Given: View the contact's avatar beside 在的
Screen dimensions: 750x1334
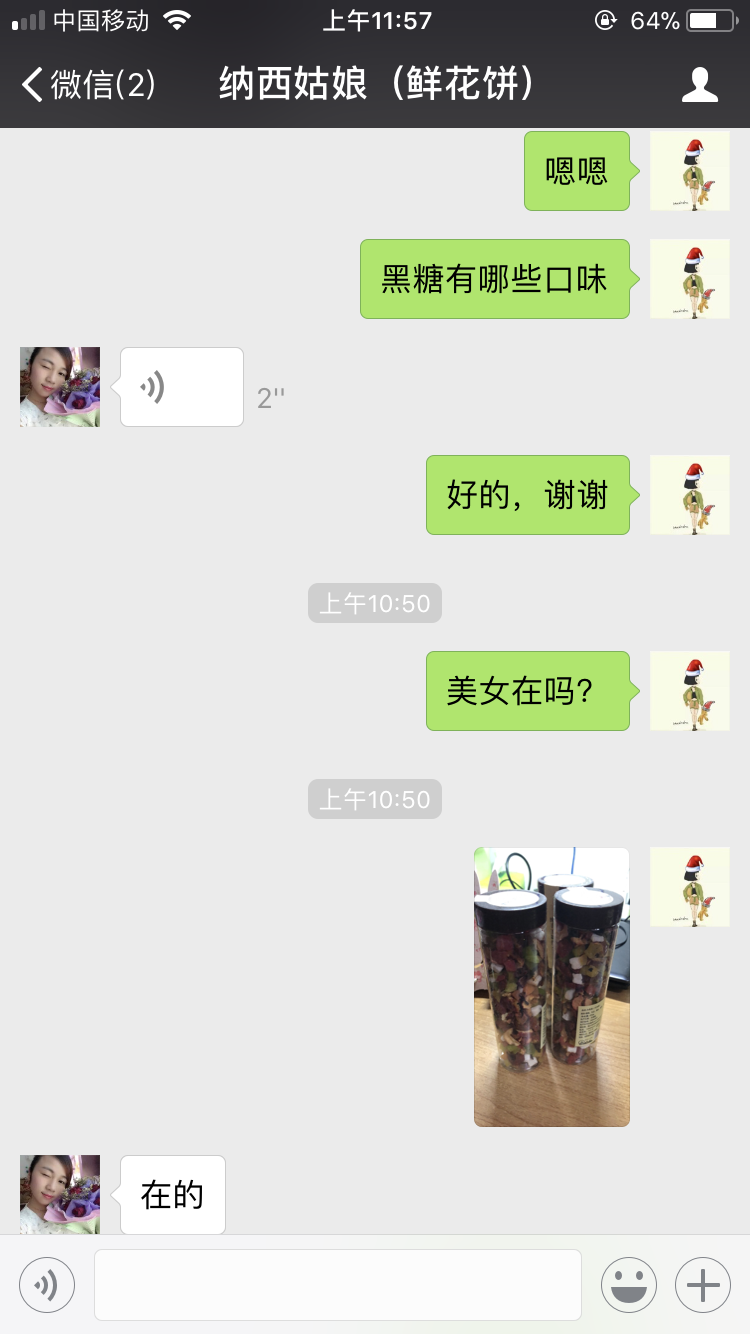Looking at the screenshot, I should pyautogui.click(x=60, y=1194).
